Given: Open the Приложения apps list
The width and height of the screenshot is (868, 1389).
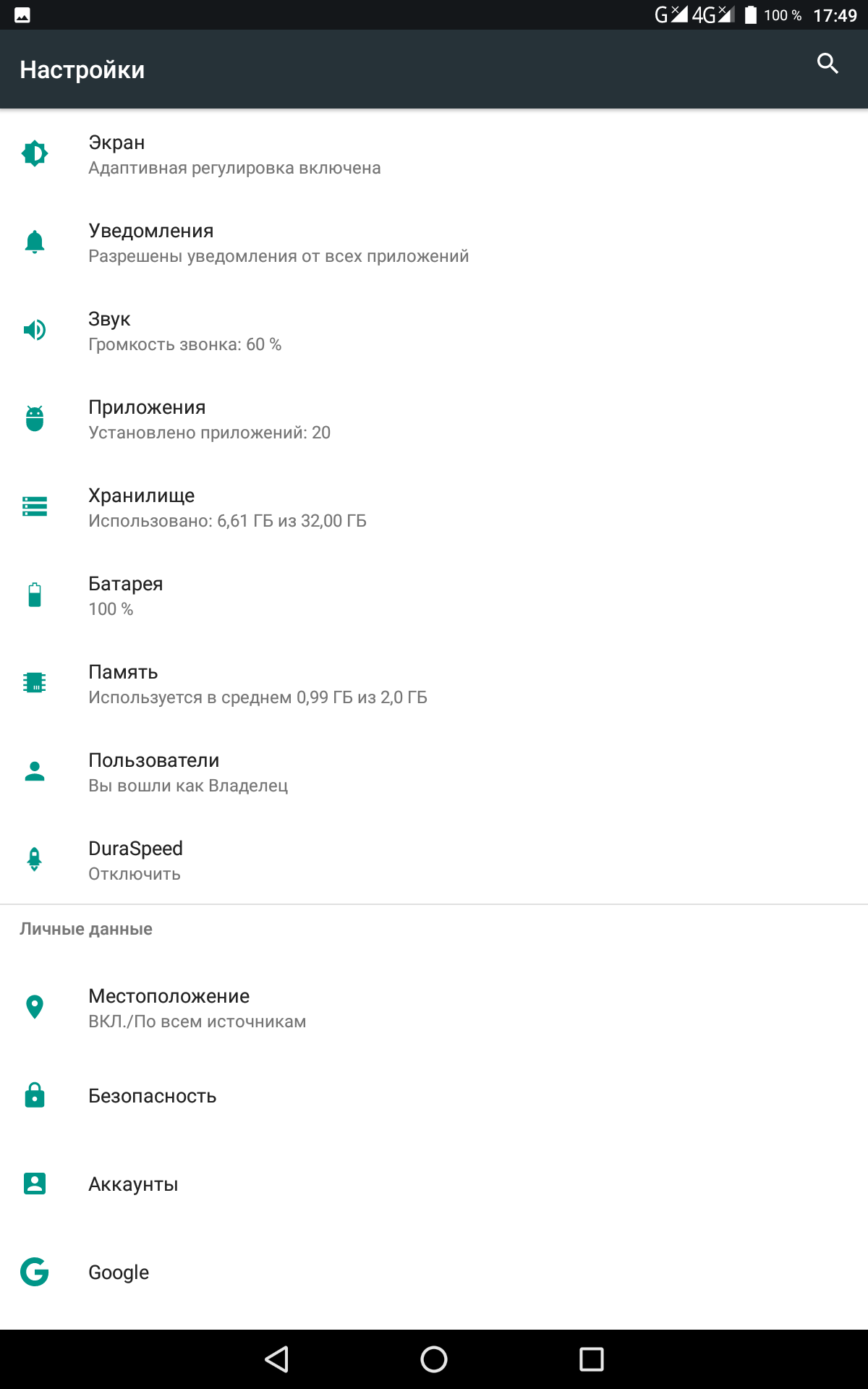Looking at the screenshot, I should (434, 419).
